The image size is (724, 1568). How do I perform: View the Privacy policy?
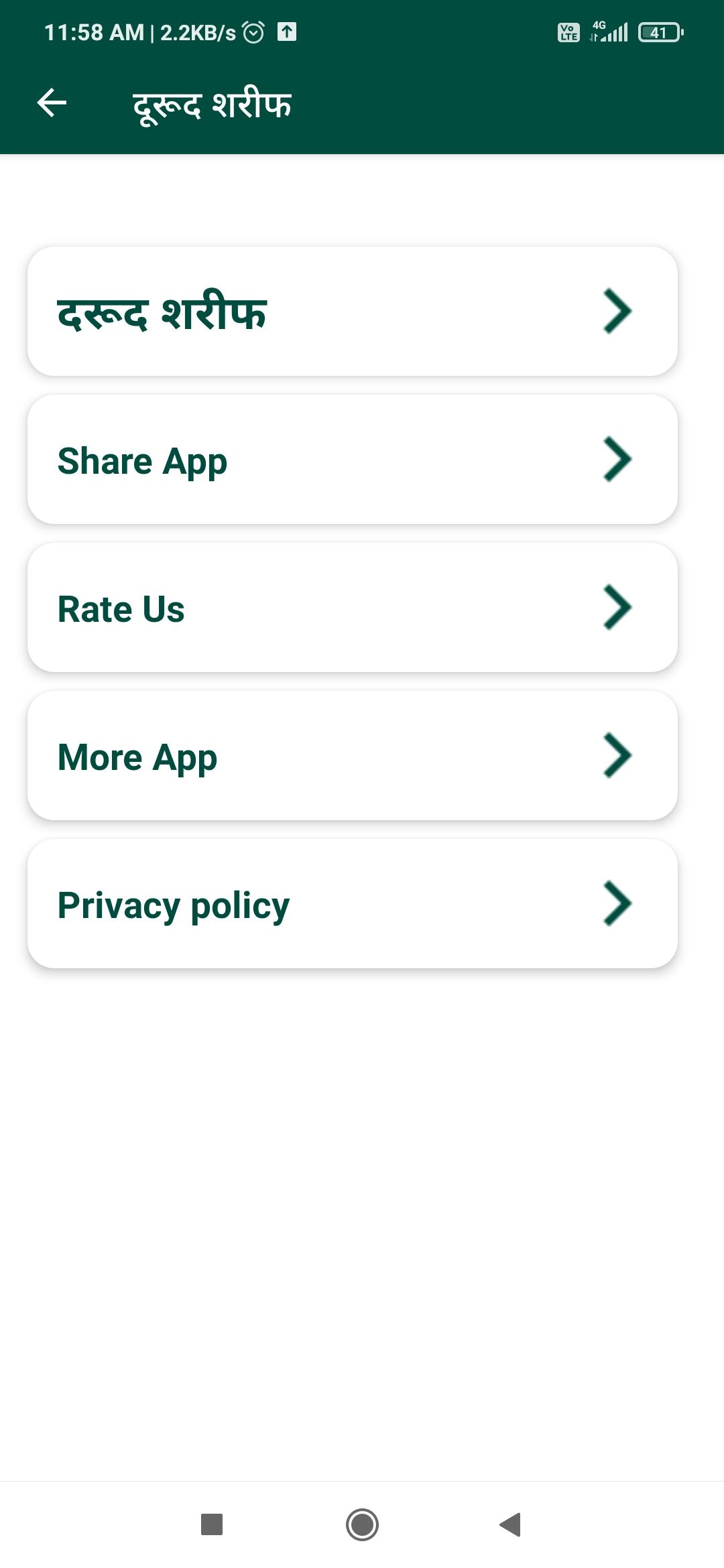pos(352,904)
